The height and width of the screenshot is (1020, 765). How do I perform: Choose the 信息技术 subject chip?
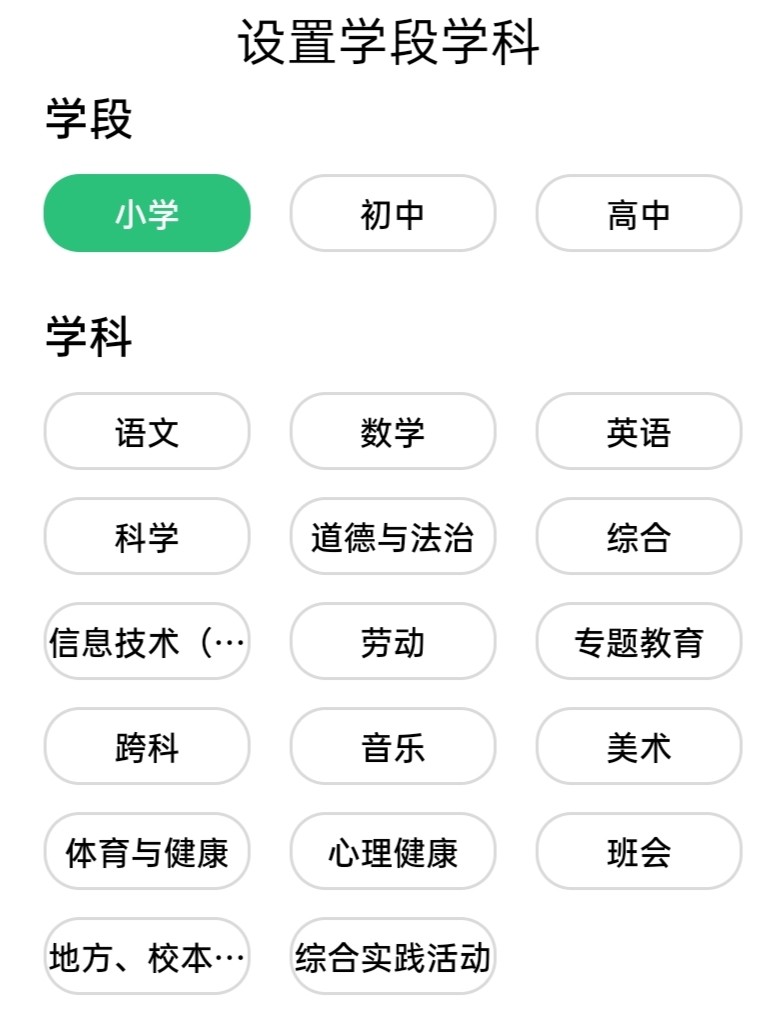point(147,641)
